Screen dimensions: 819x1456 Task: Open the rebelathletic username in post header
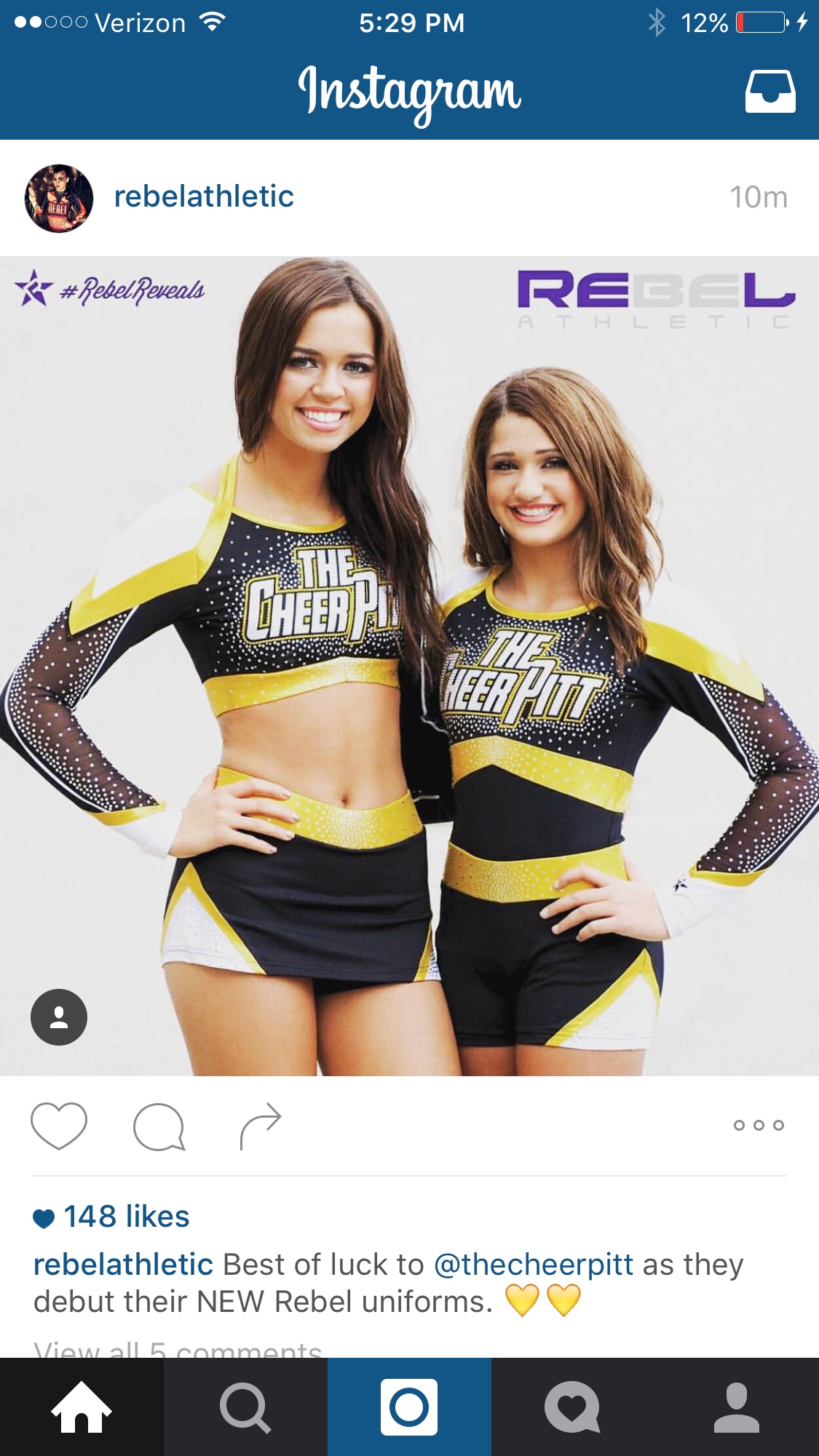pos(204,196)
